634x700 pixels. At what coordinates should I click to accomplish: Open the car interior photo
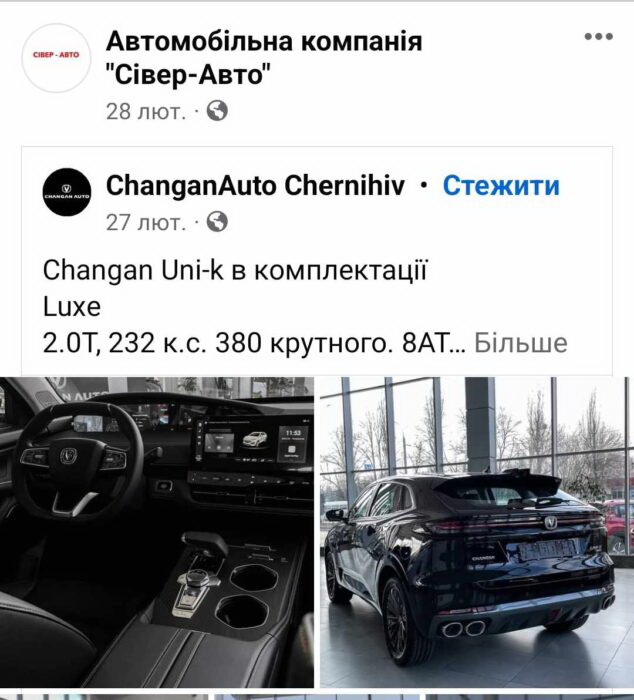pyautogui.click(x=157, y=532)
